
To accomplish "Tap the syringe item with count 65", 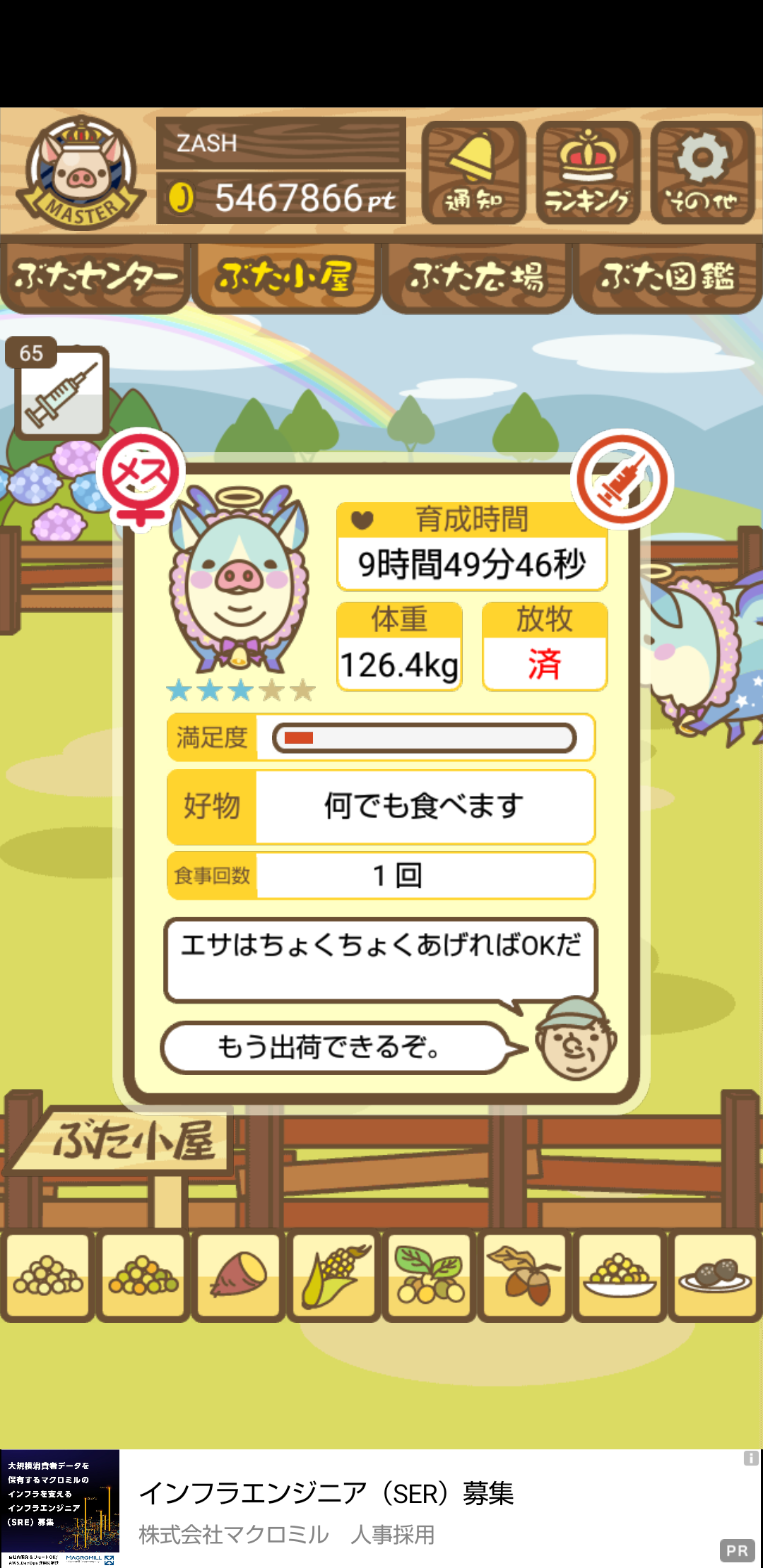I will [60, 391].
